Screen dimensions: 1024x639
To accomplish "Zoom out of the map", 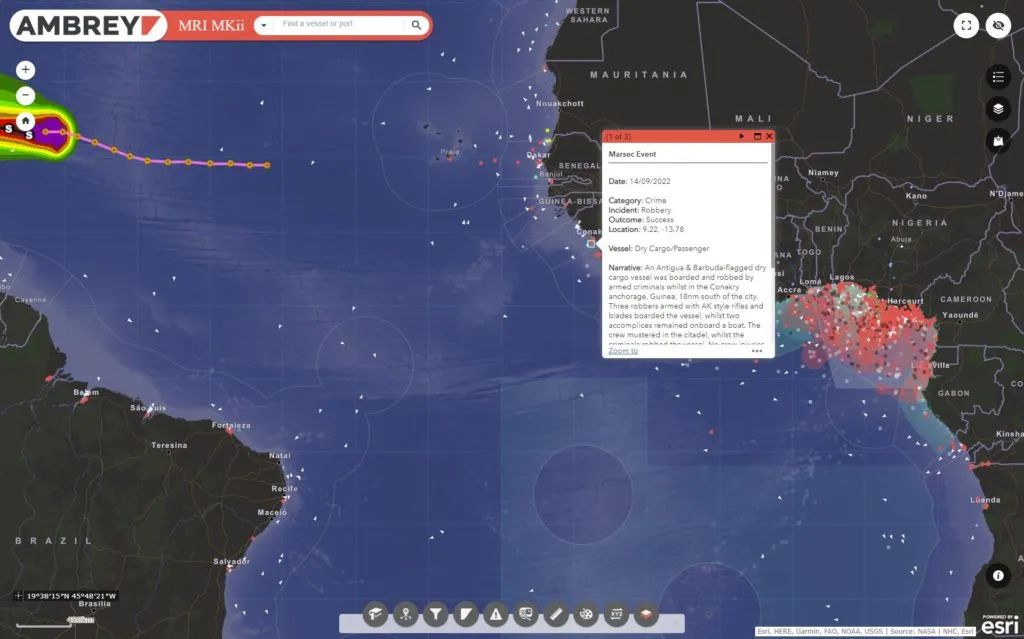I will pyautogui.click(x=25, y=96).
